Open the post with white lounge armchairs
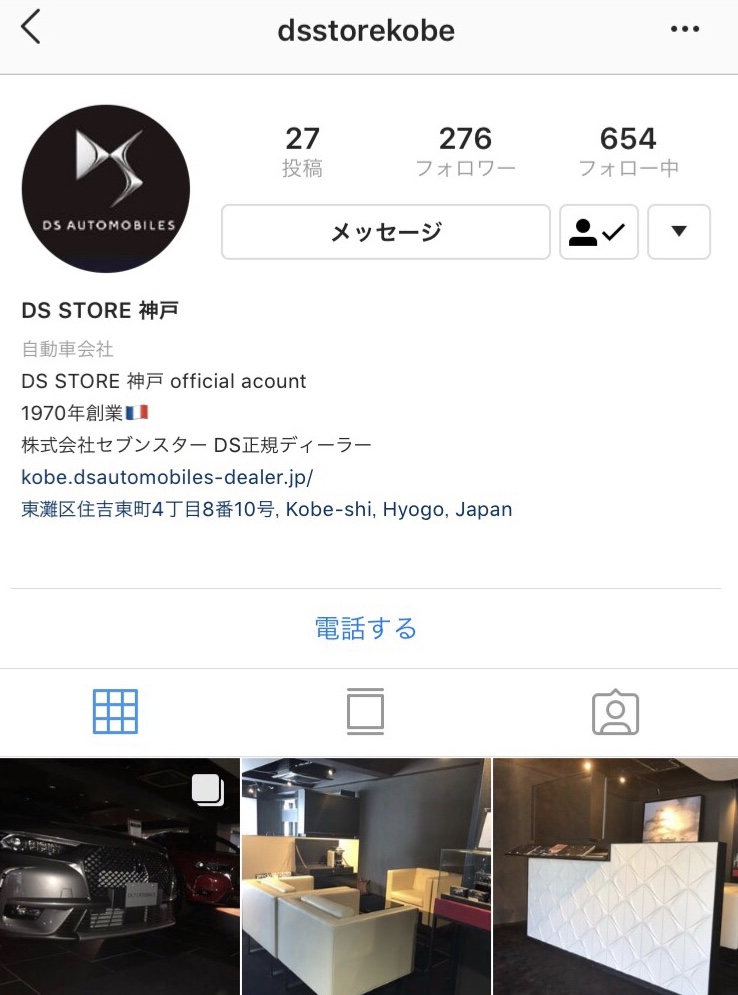 point(366,877)
